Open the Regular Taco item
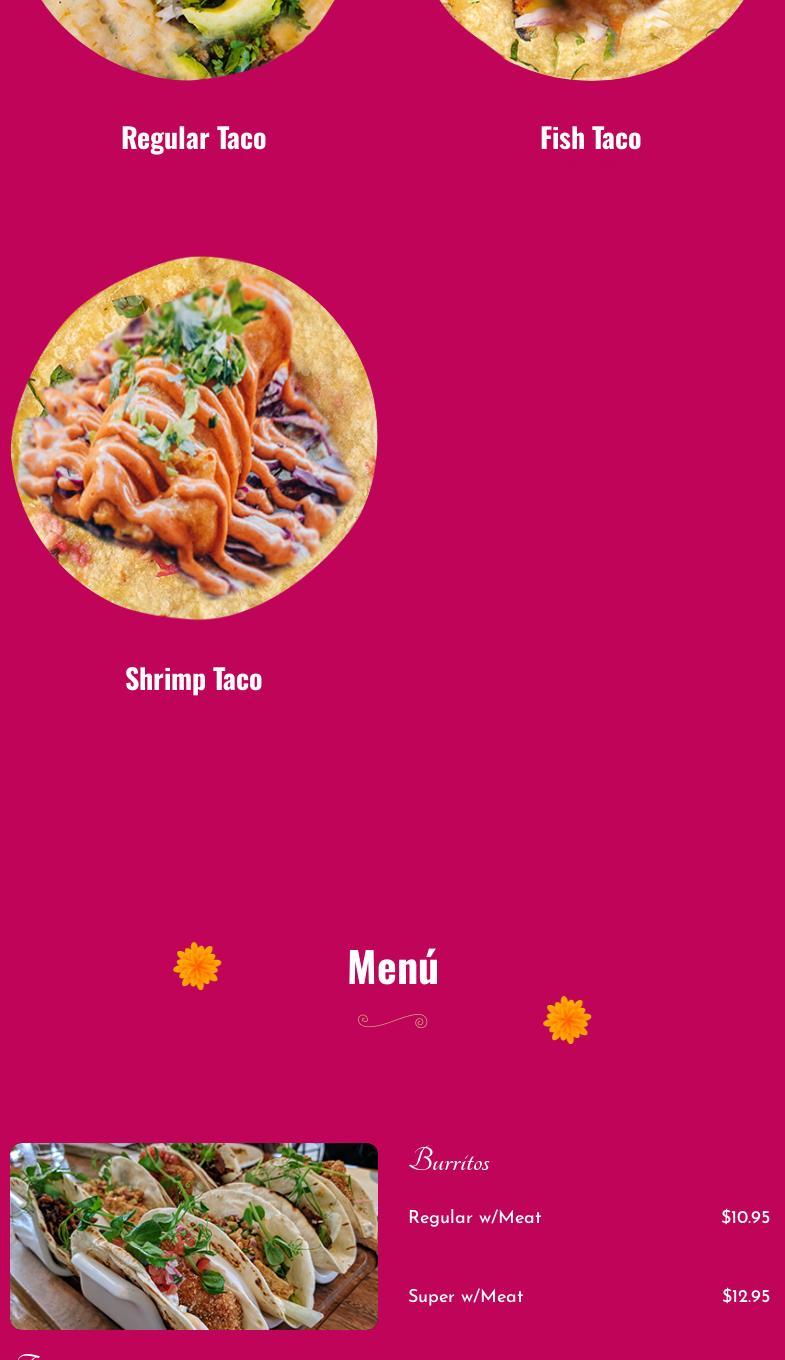Screen dimensions: 785x1360 [193, 137]
